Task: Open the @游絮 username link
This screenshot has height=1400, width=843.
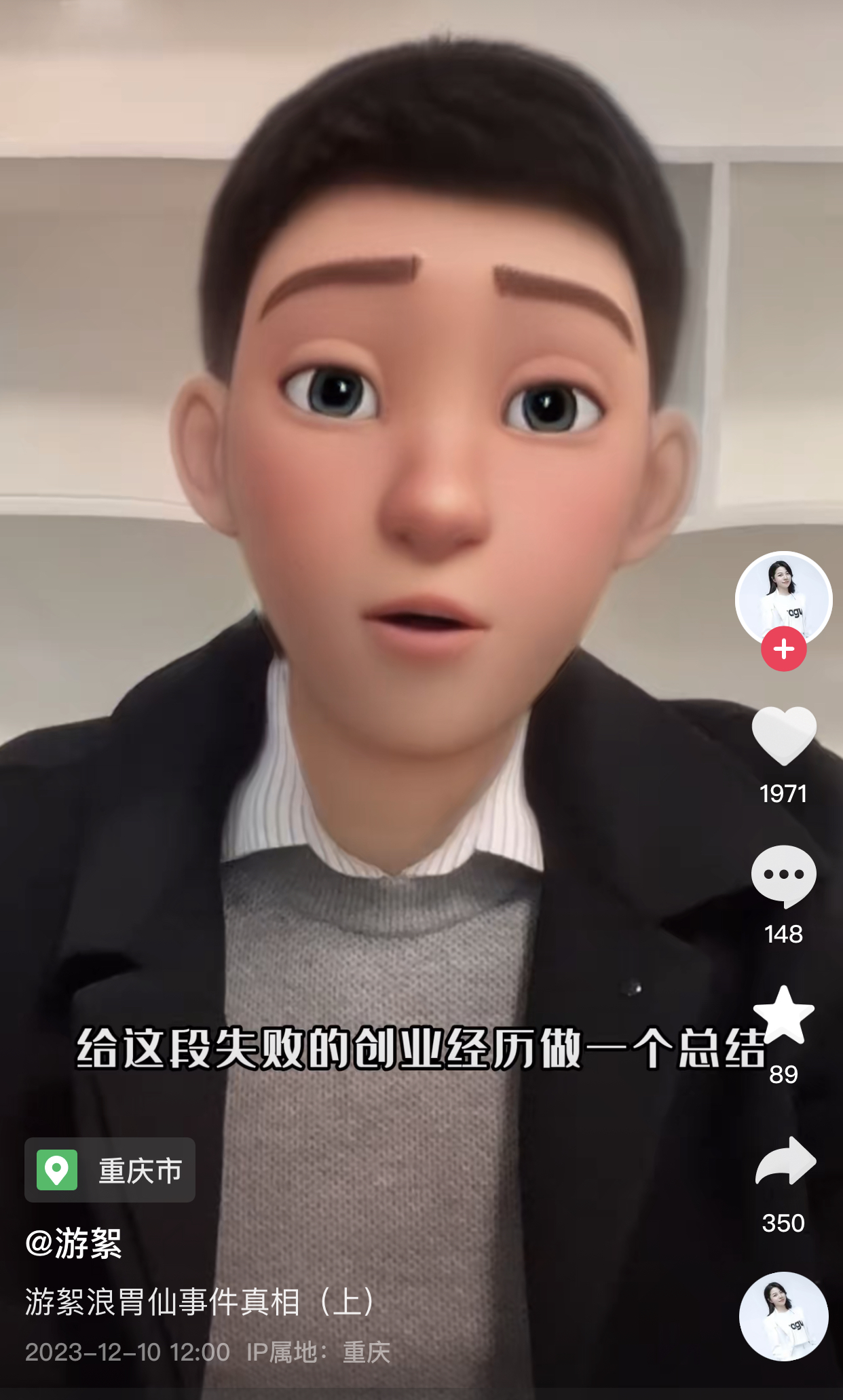Action: point(73,1243)
